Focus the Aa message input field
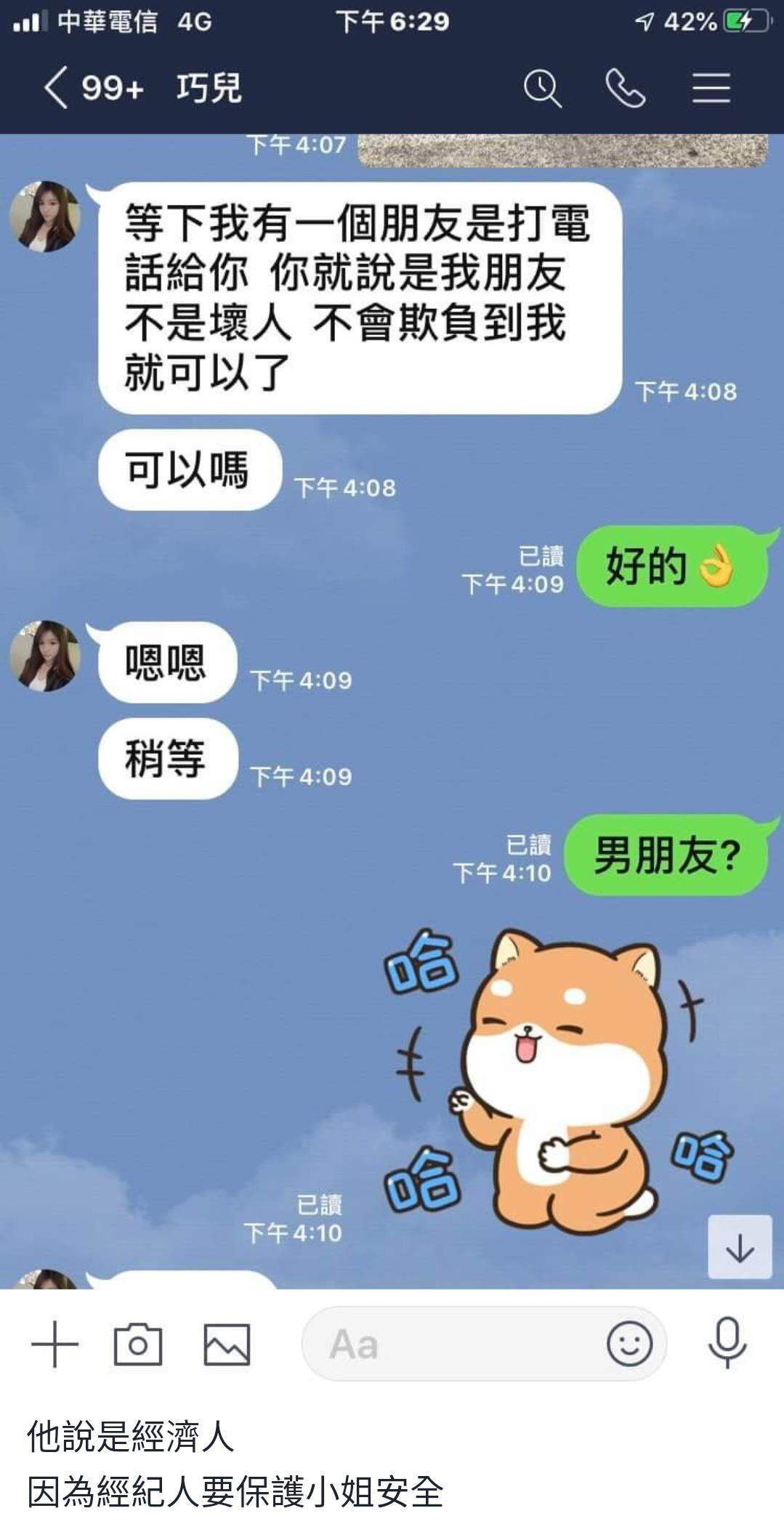The width and height of the screenshot is (784, 1524). click(450, 1344)
